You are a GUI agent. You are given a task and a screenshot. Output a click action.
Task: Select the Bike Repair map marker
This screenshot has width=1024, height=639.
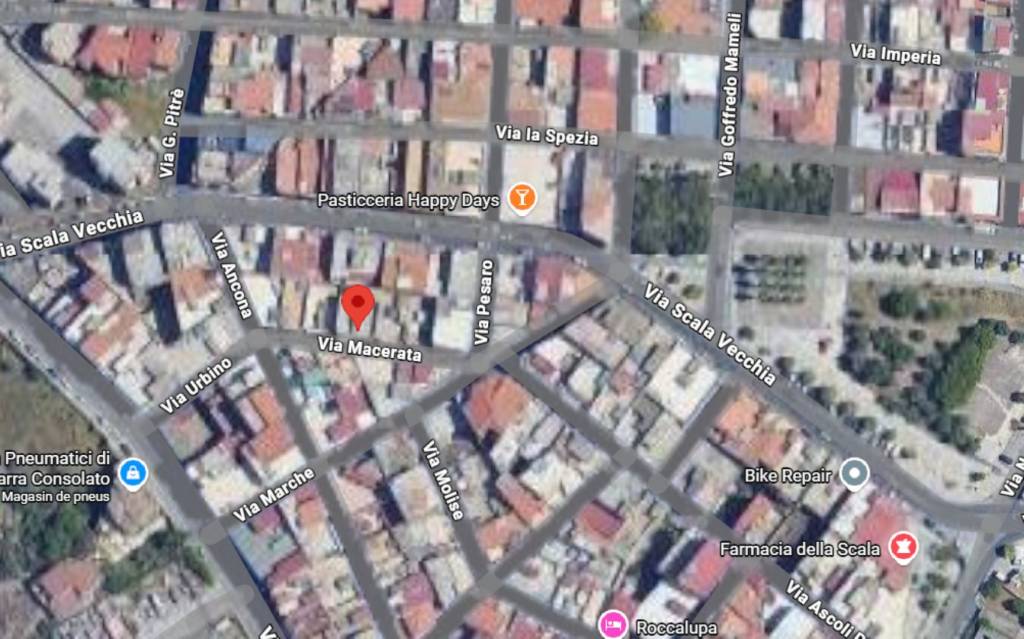click(854, 473)
